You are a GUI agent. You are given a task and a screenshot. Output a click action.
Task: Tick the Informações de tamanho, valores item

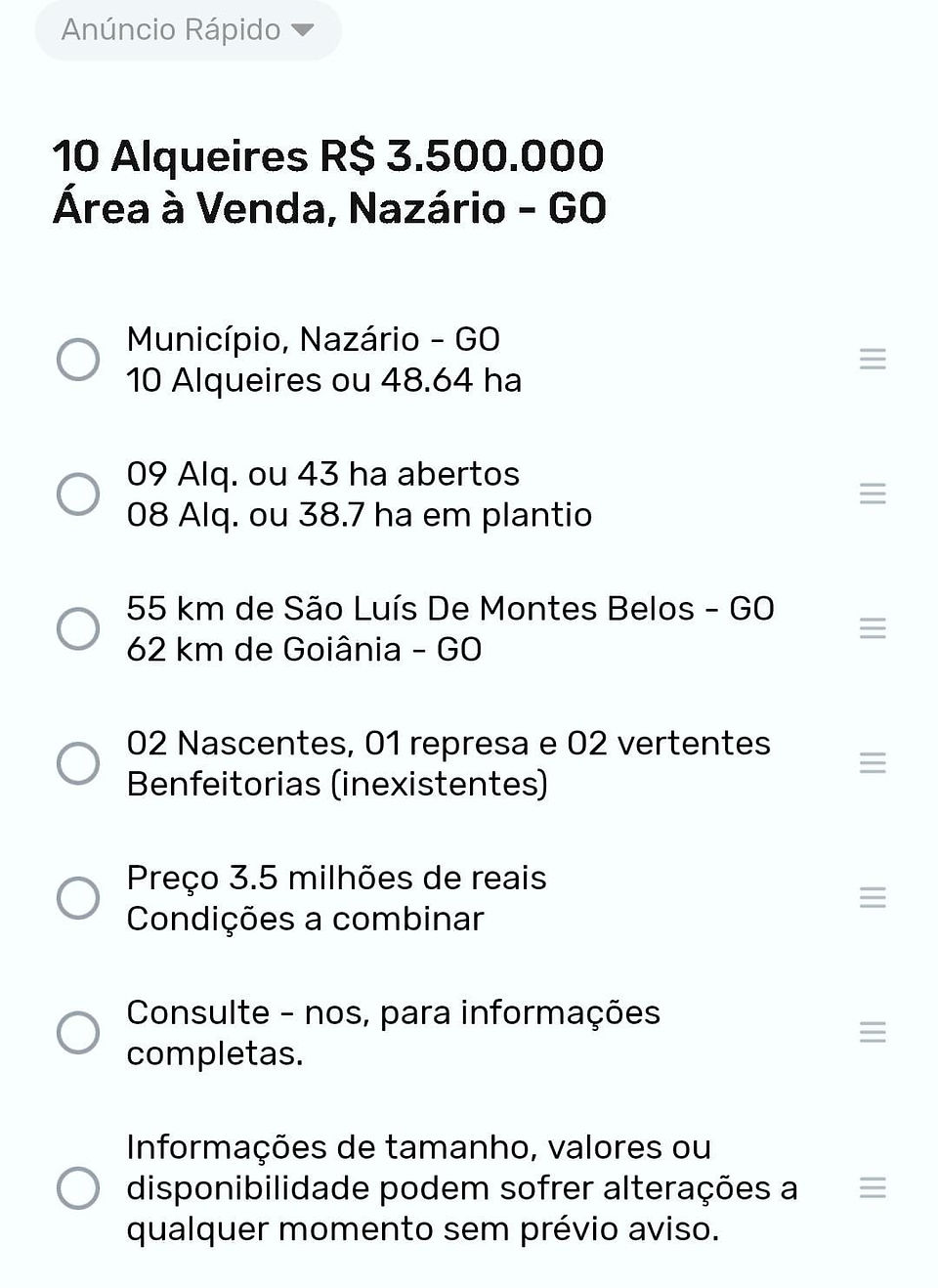point(78,1188)
